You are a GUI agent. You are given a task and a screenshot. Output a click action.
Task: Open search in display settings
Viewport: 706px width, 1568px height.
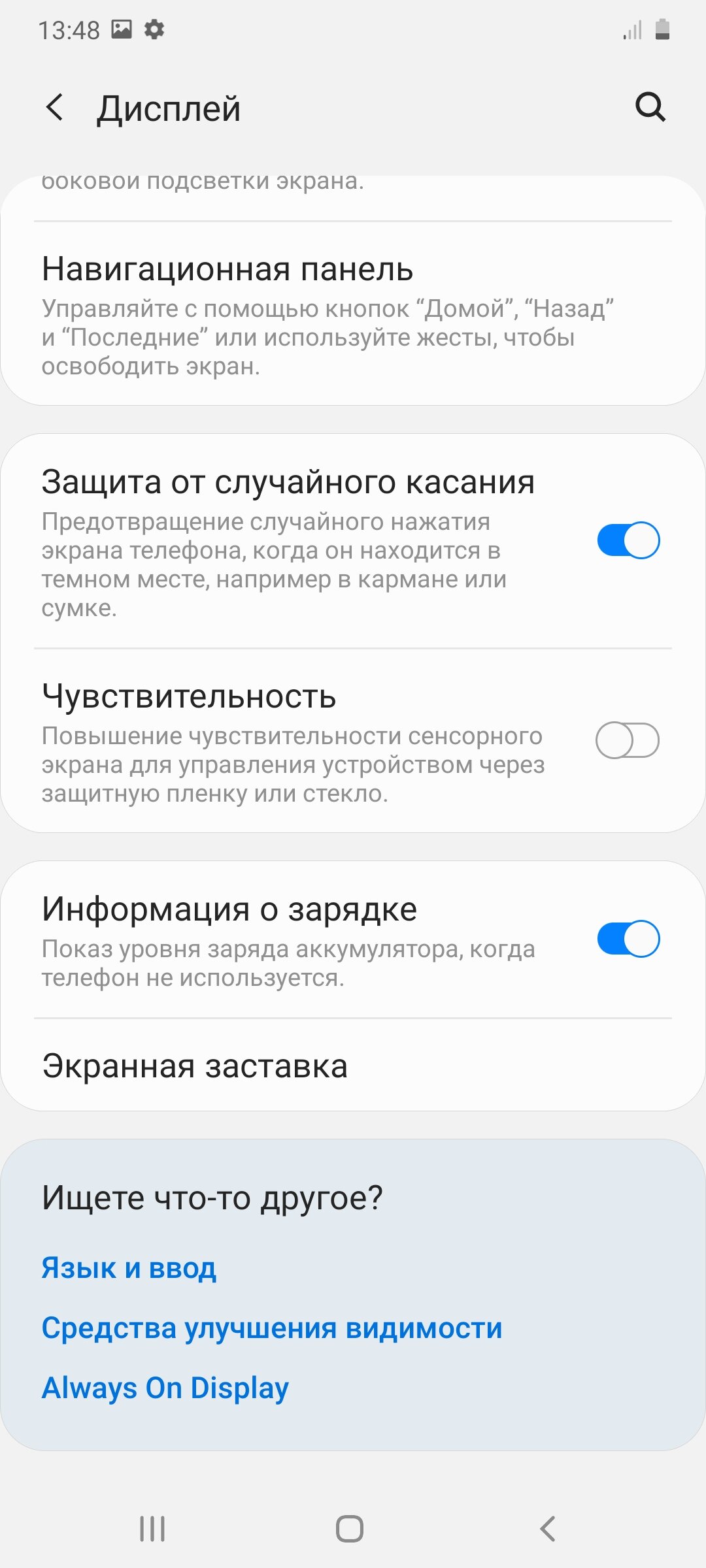650,107
